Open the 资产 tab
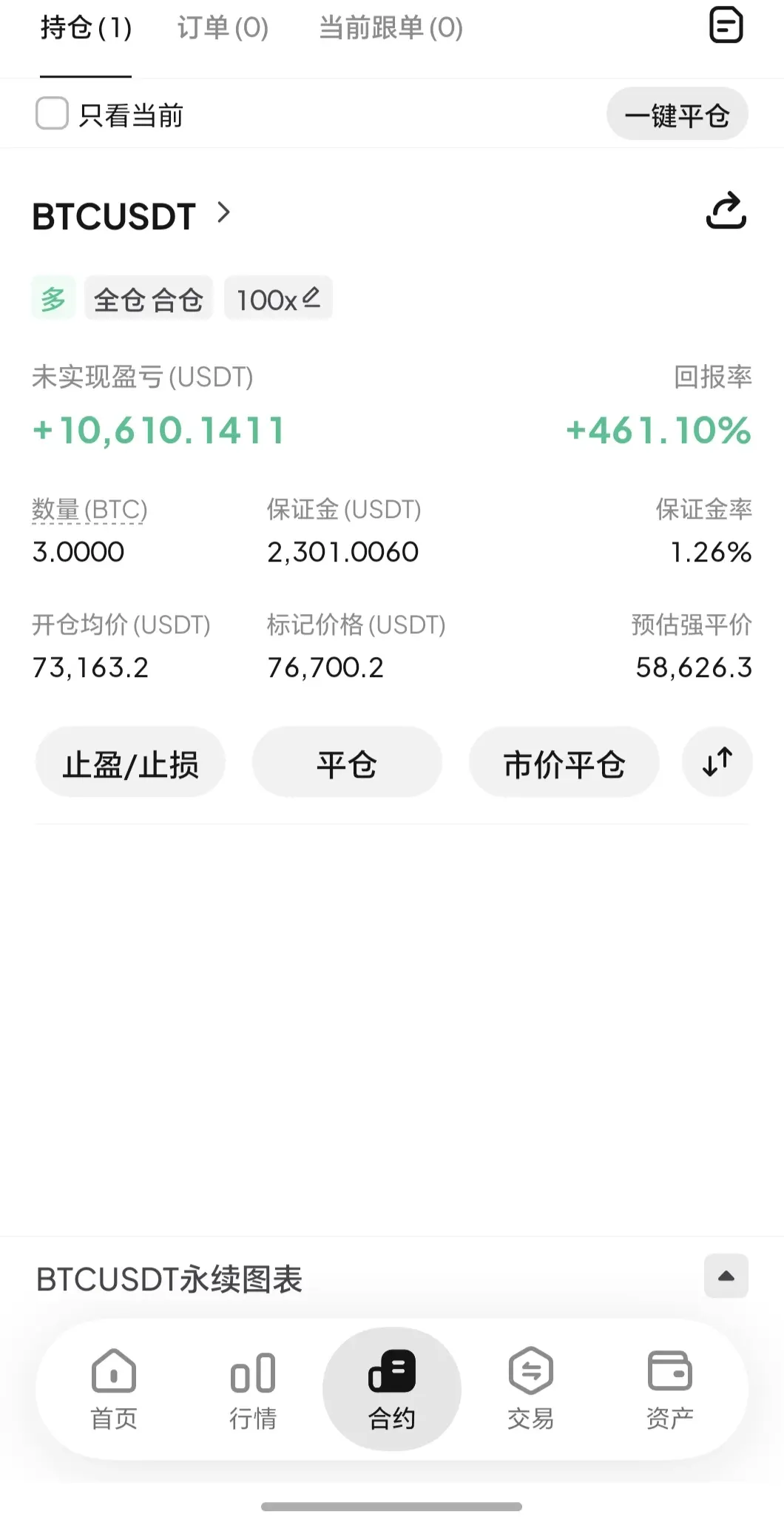This screenshot has height=1531, width=784. [669, 1389]
